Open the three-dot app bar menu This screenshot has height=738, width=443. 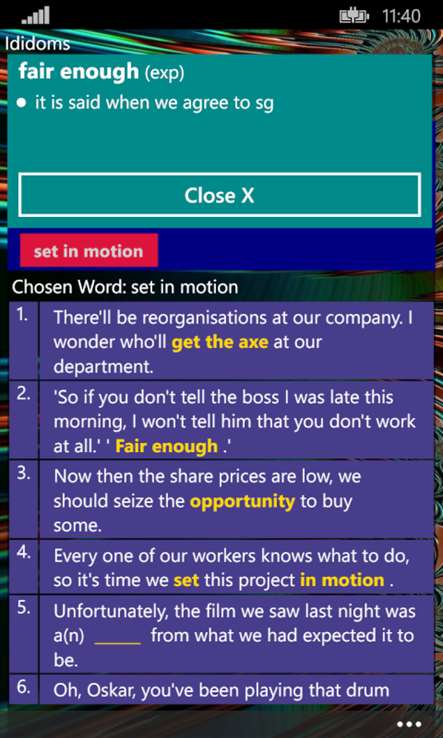click(x=409, y=724)
